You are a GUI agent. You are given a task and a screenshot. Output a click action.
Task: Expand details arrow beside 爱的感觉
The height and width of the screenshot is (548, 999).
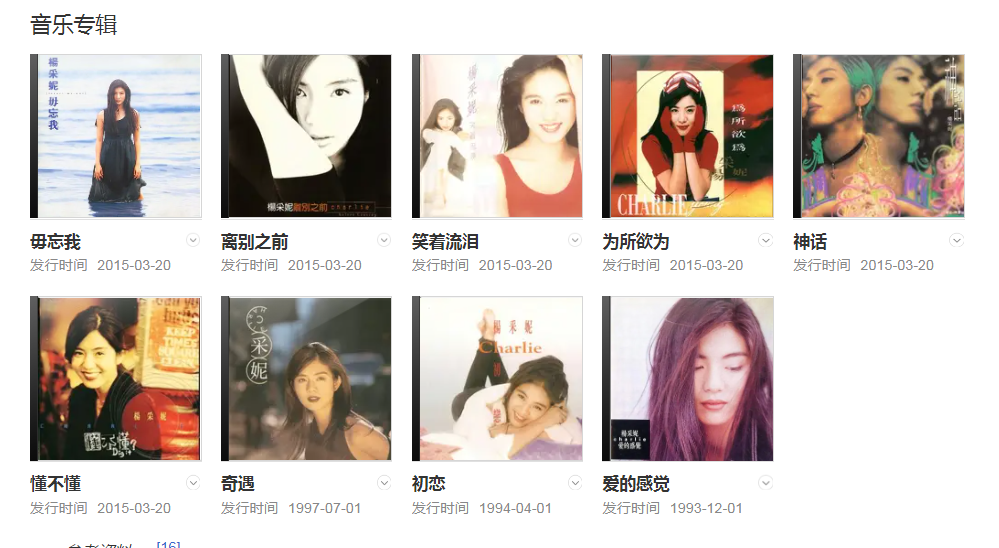(x=766, y=482)
